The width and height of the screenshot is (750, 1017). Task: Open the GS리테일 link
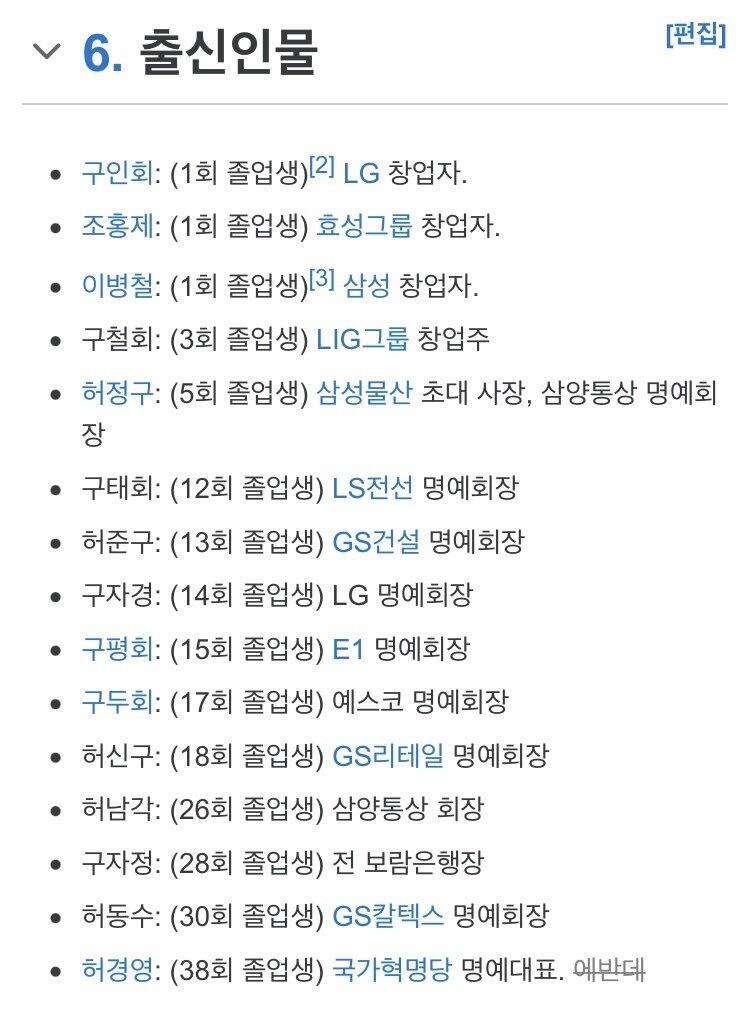tap(388, 756)
